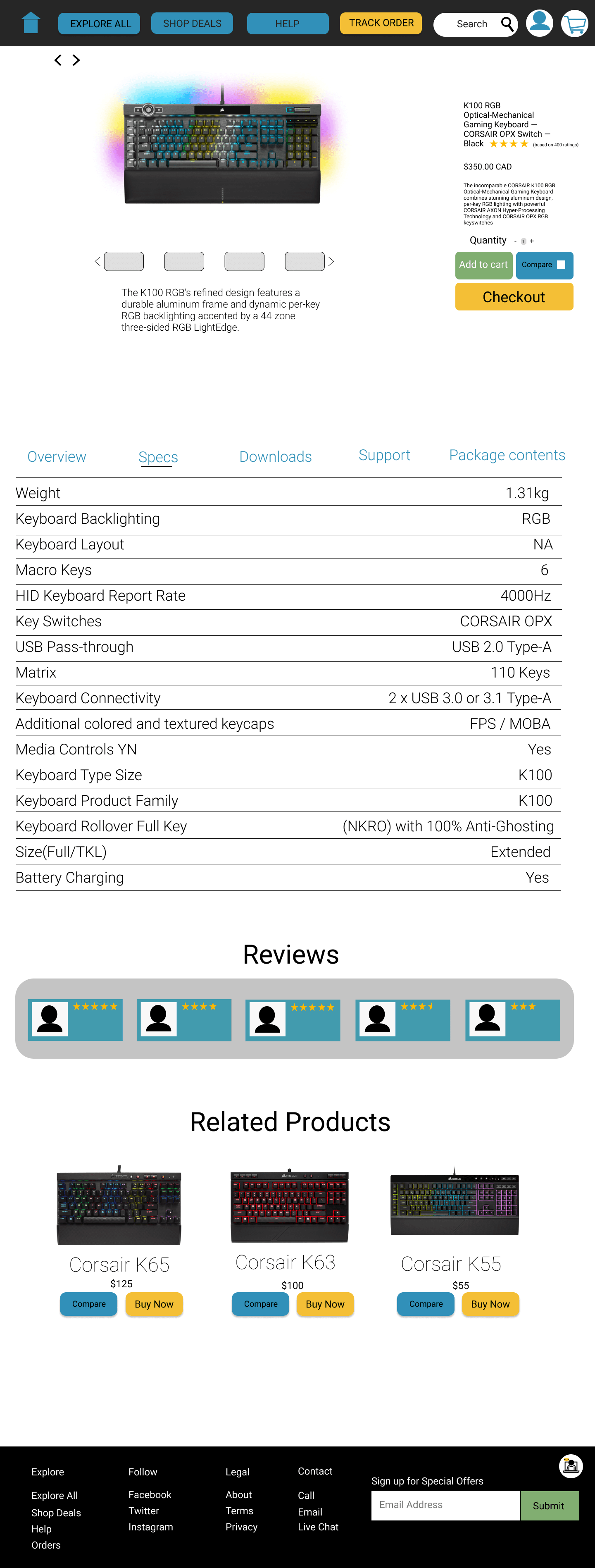The image size is (595, 1568).
Task: Buy the Corsair K65 now
Action: (x=154, y=1304)
